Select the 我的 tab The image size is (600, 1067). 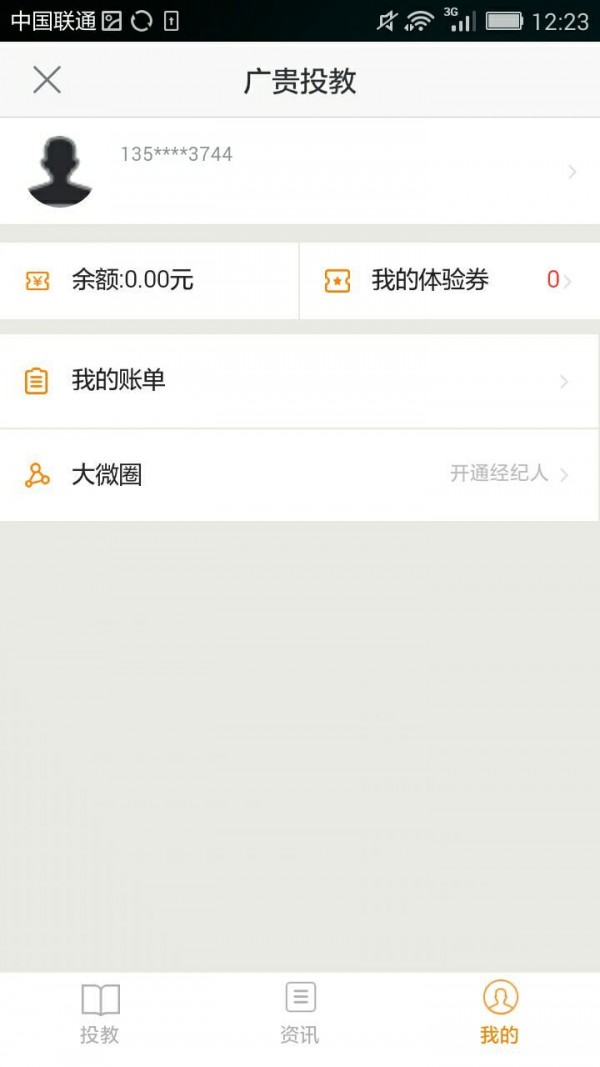tap(500, 1013)
